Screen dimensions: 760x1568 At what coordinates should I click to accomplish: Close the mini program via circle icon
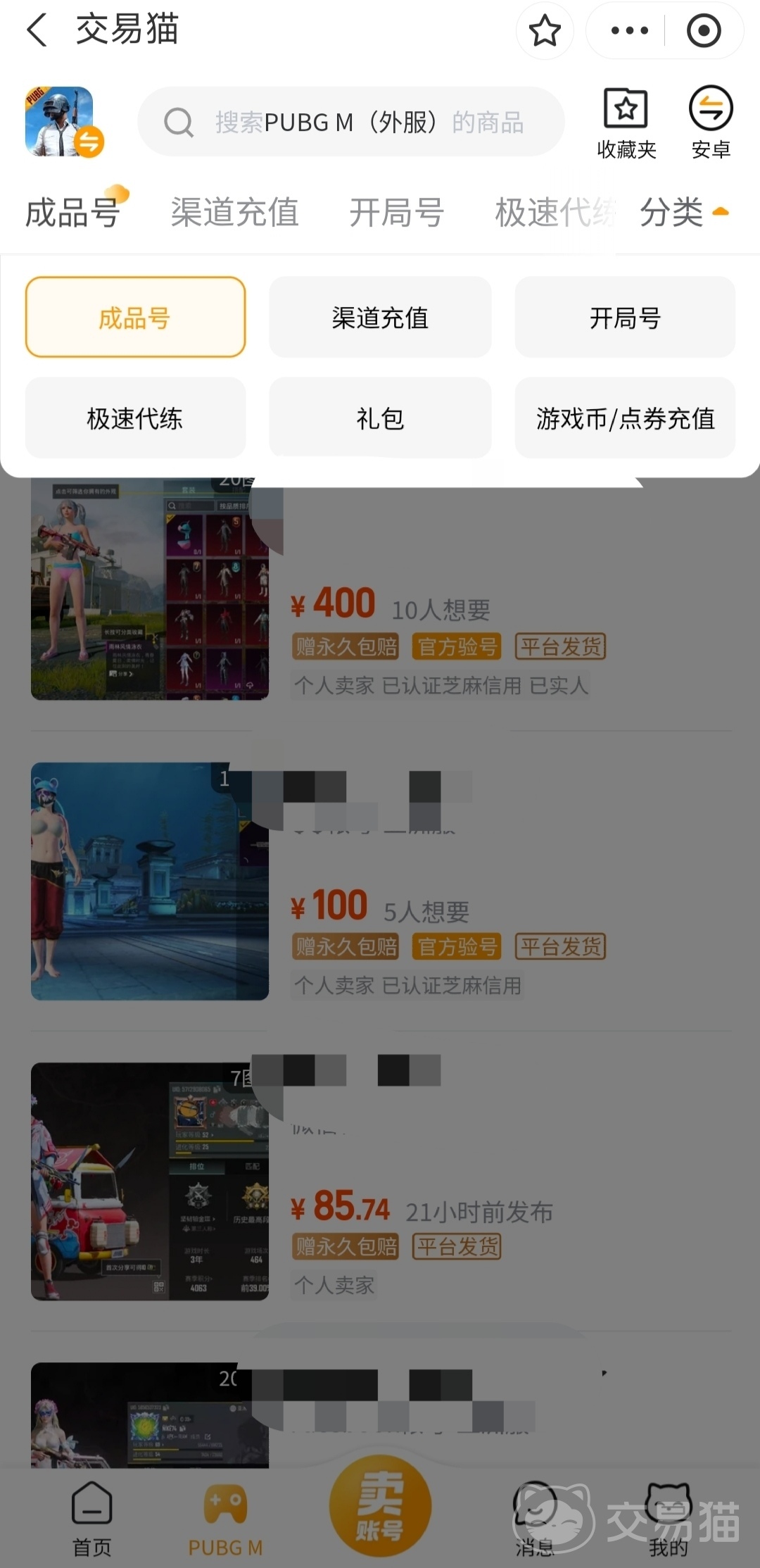point(703,31)
